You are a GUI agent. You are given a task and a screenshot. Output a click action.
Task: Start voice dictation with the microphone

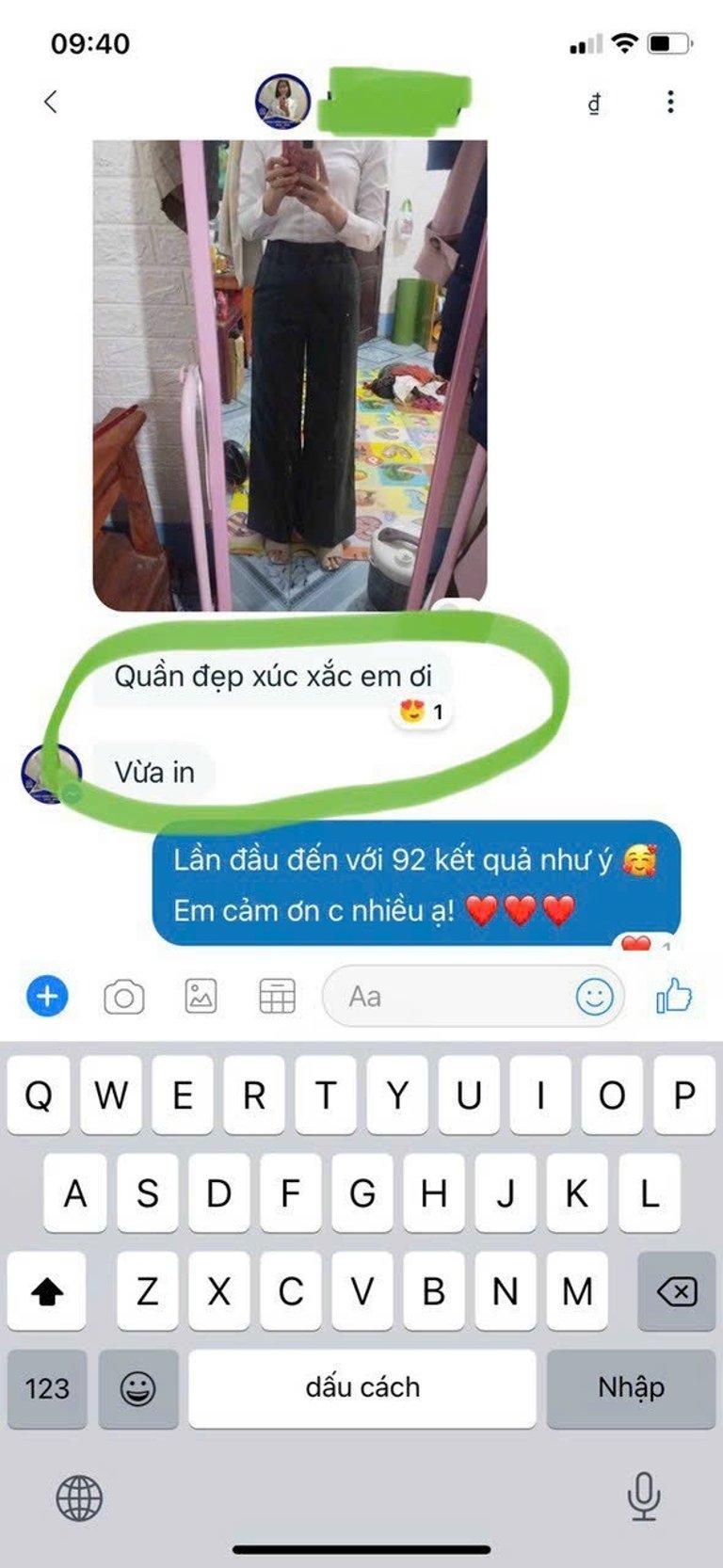(643, 1496)
